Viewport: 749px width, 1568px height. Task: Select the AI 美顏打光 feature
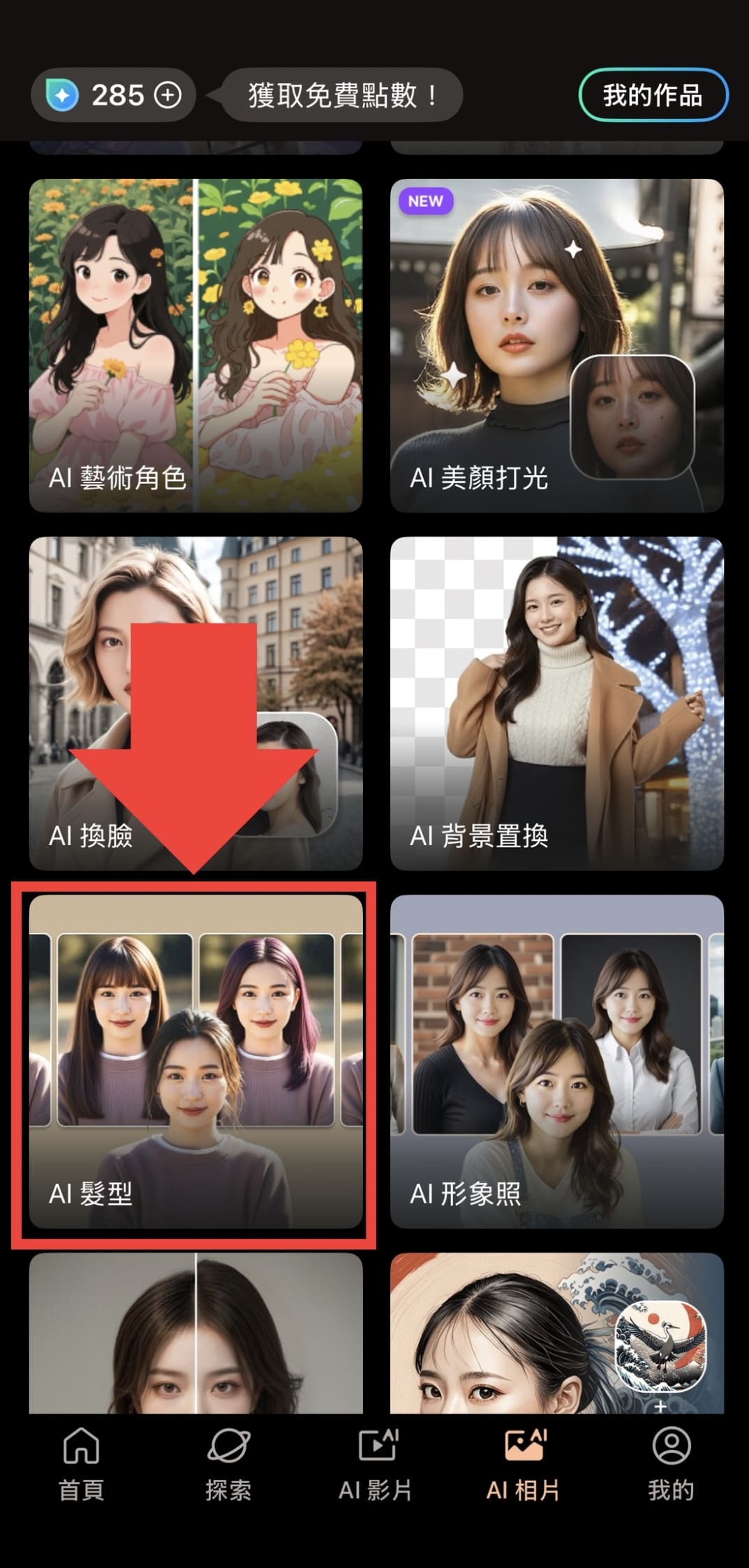click(556, 345)
